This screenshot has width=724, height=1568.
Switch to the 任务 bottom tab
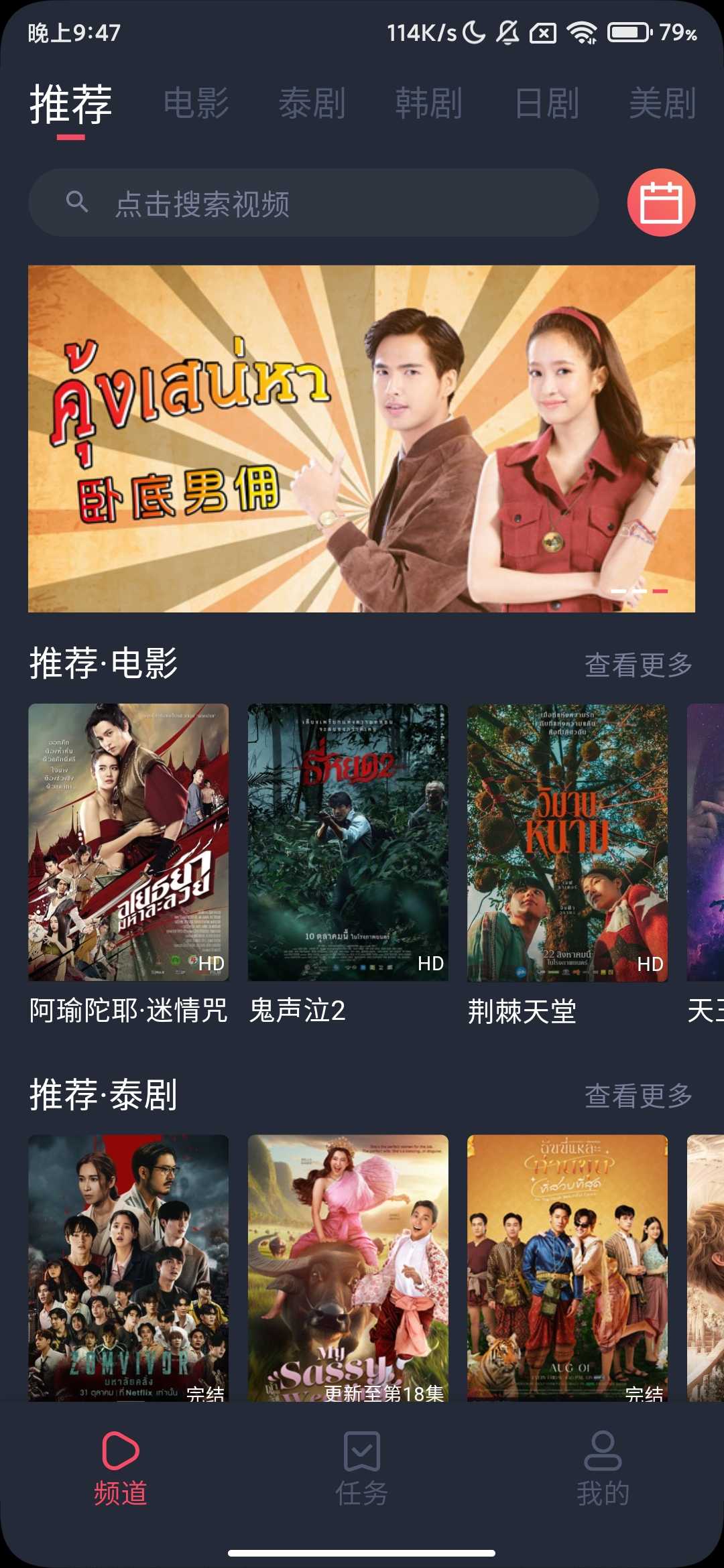click(x=362, y=1469)
